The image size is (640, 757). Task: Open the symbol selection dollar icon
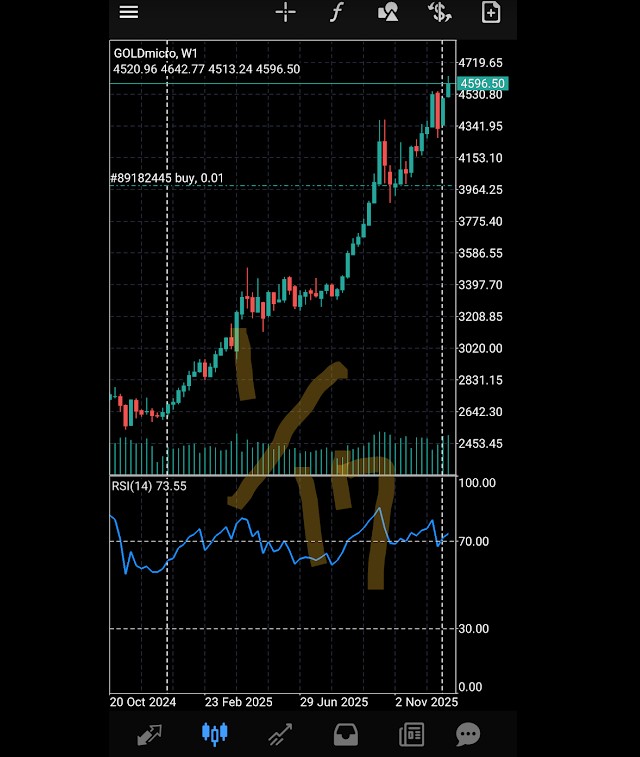pos(438,12)
